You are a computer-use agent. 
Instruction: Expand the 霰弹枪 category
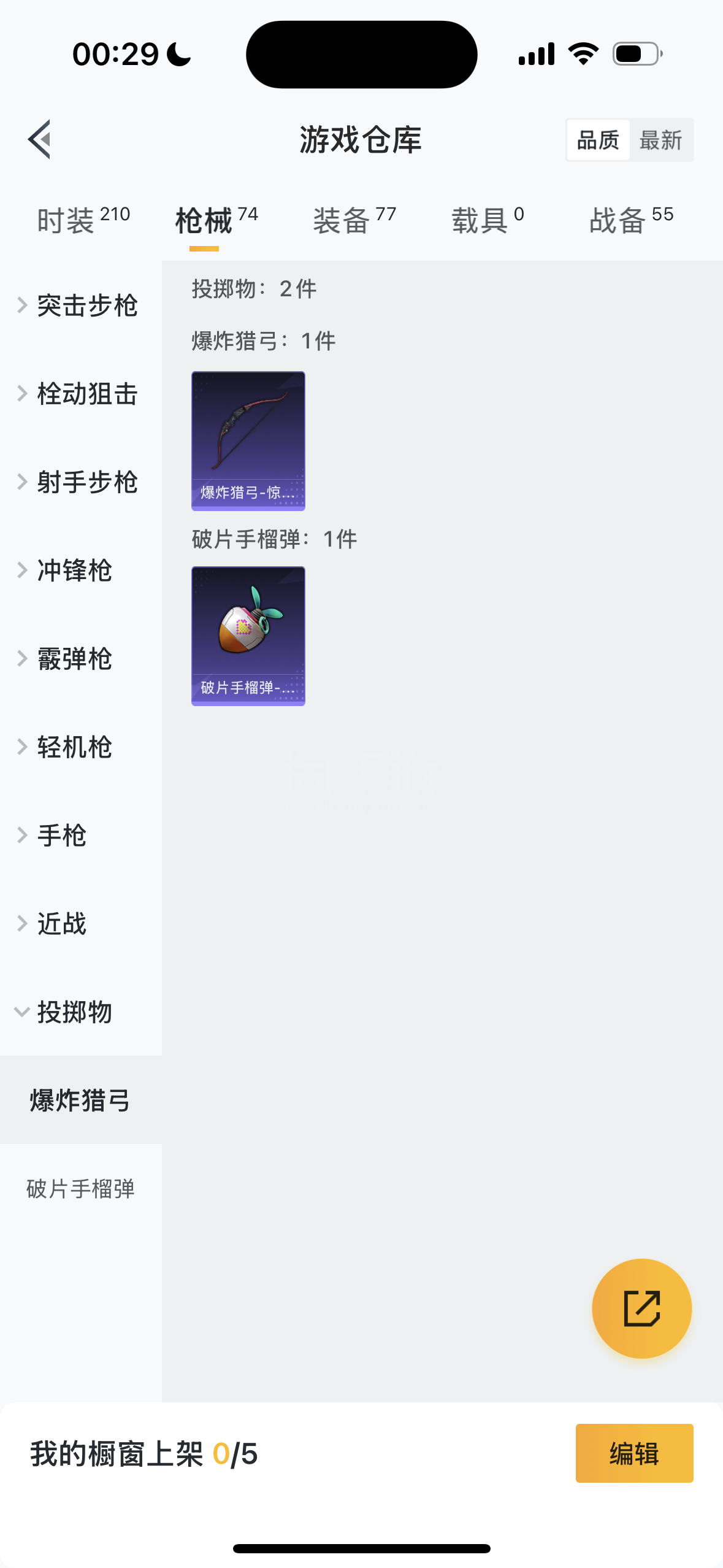67,659
